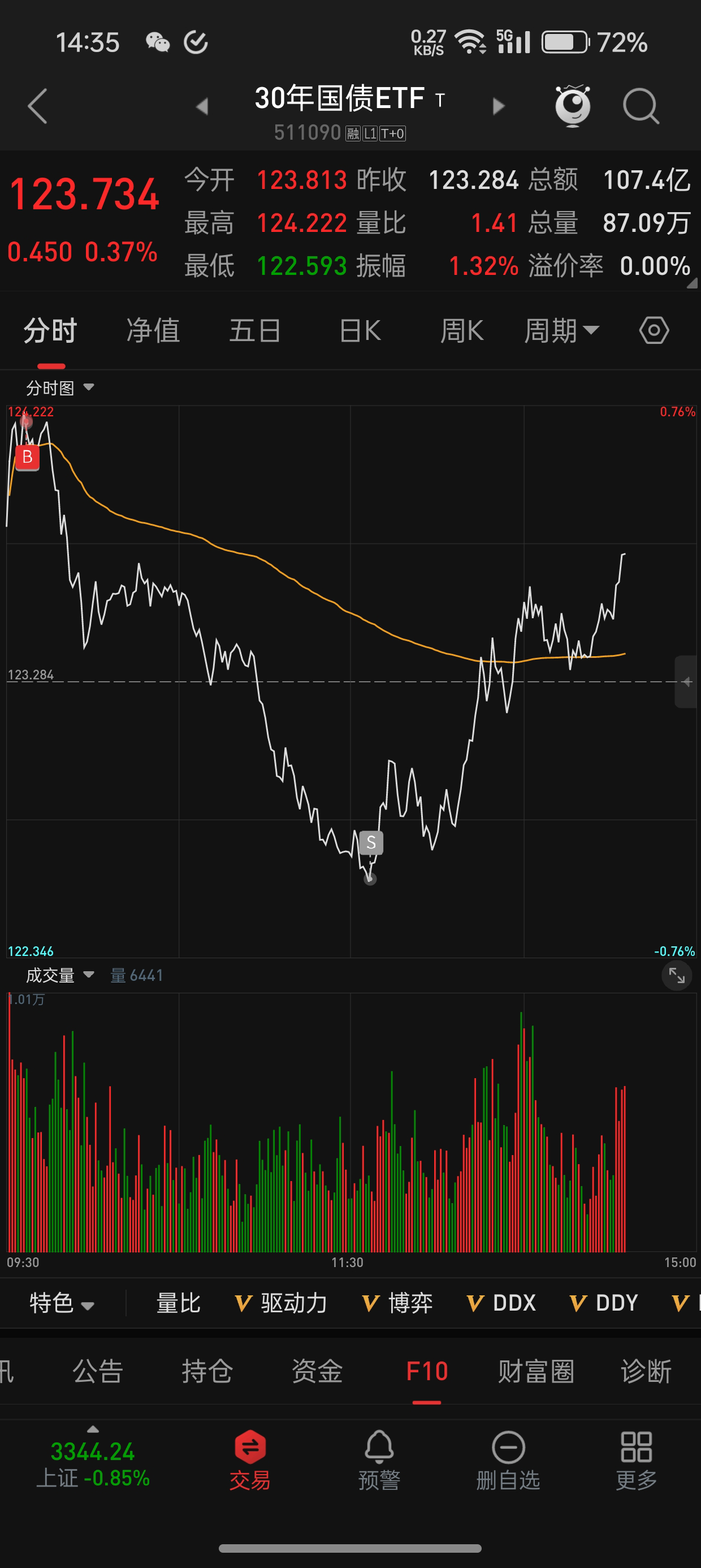Select the 量比 indicator
701x1568 pixels.
178,1303
